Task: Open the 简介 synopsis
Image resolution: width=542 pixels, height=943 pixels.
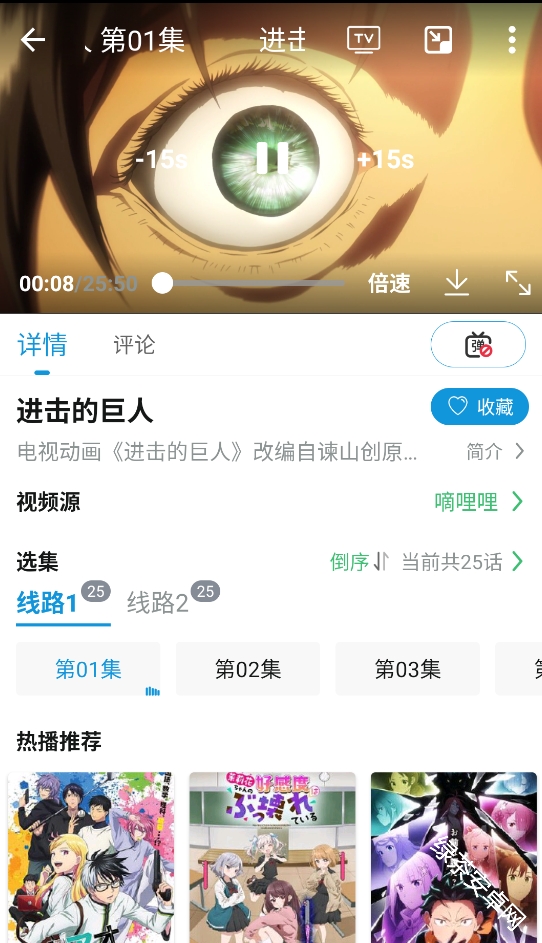Action: click(x=495, y=451)
